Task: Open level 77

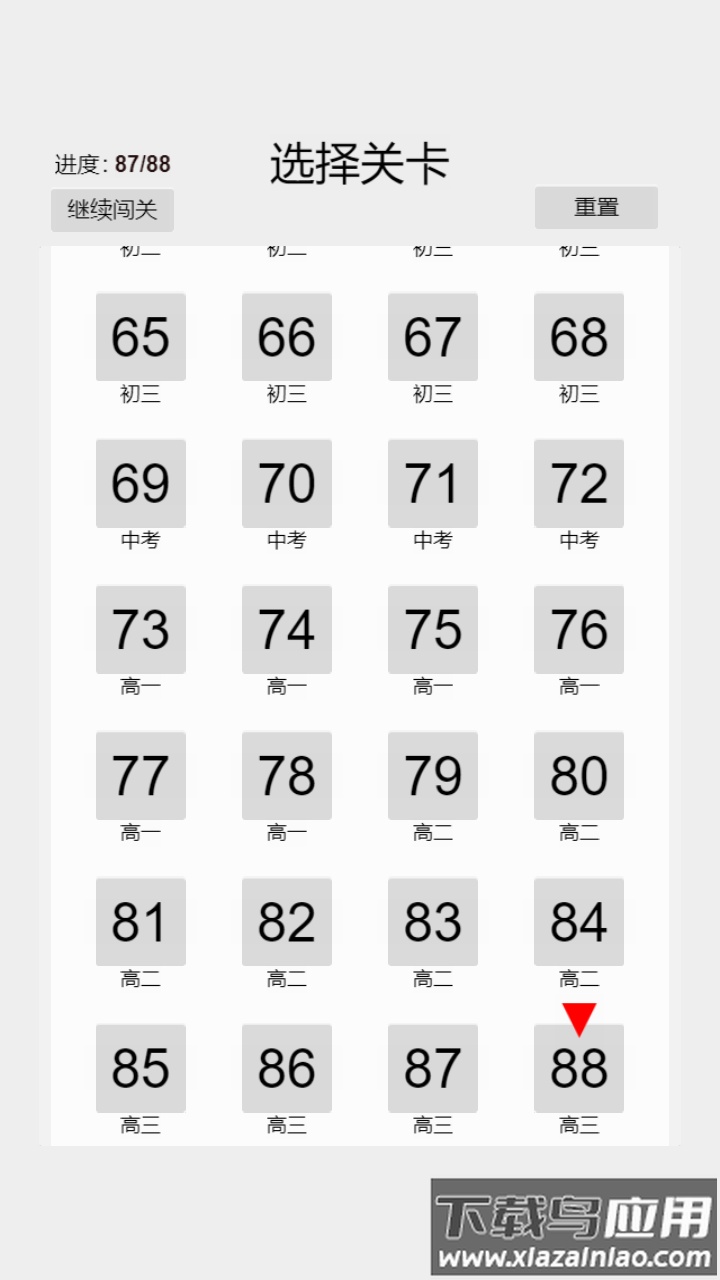Action: (140, 775)
